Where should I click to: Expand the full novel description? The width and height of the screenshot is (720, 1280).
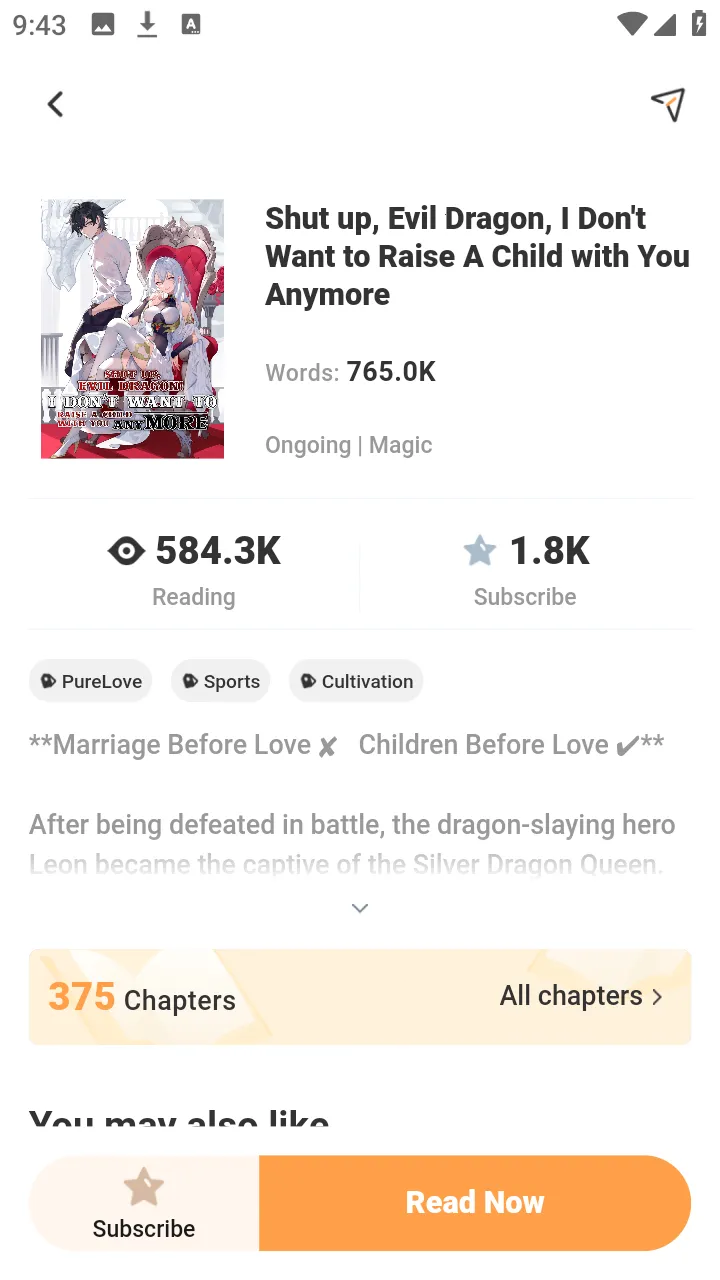coord(360,908)
